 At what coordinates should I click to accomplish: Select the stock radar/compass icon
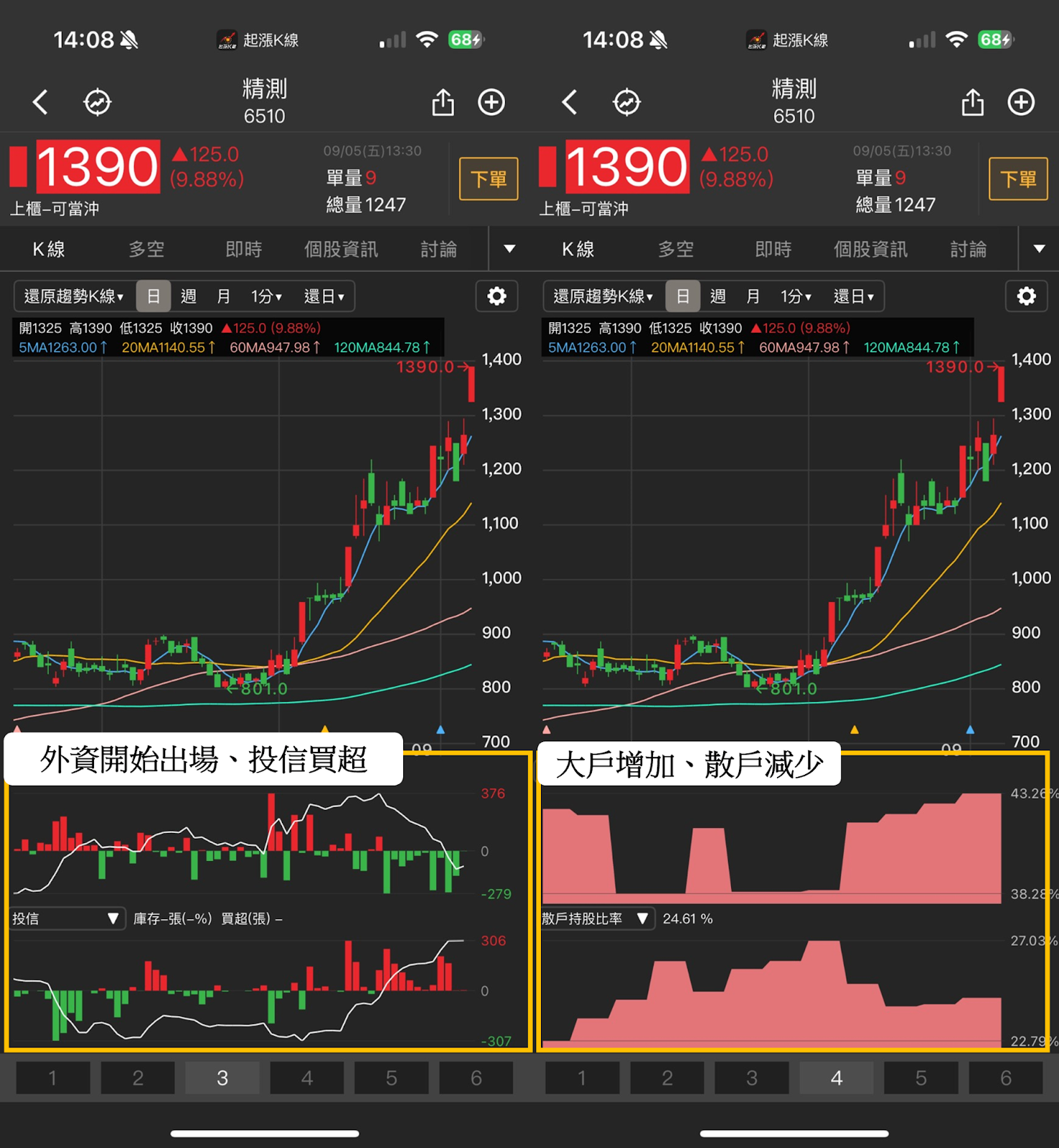[x=98, y=102]
